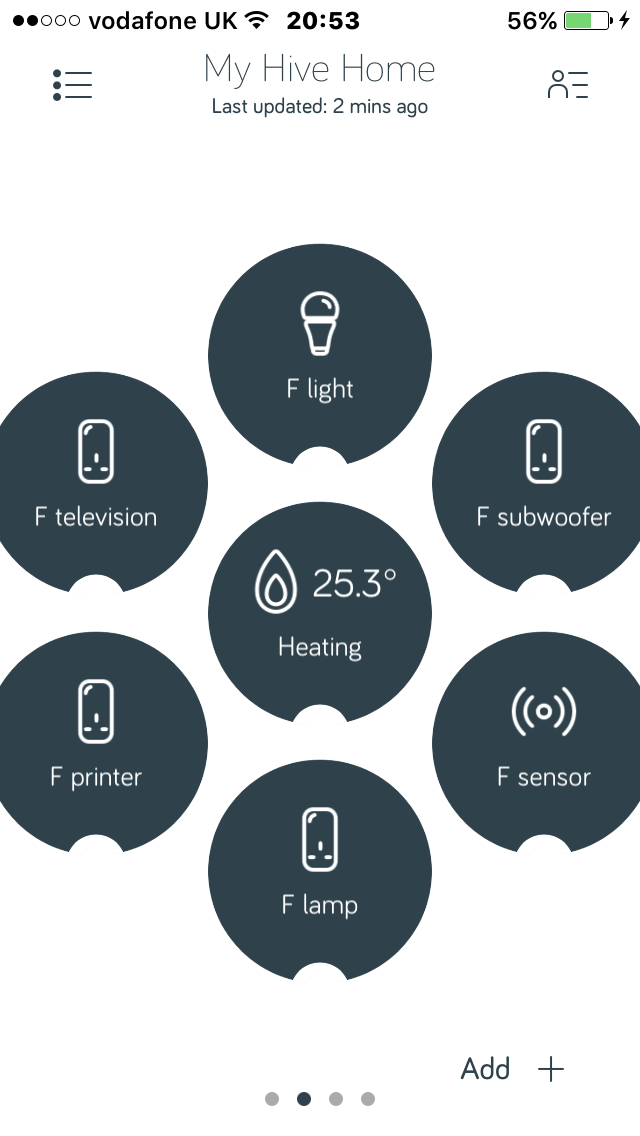Screen dimensions: 640x1136
Task: Open the Heating control tile
Action: coord(320,608)
